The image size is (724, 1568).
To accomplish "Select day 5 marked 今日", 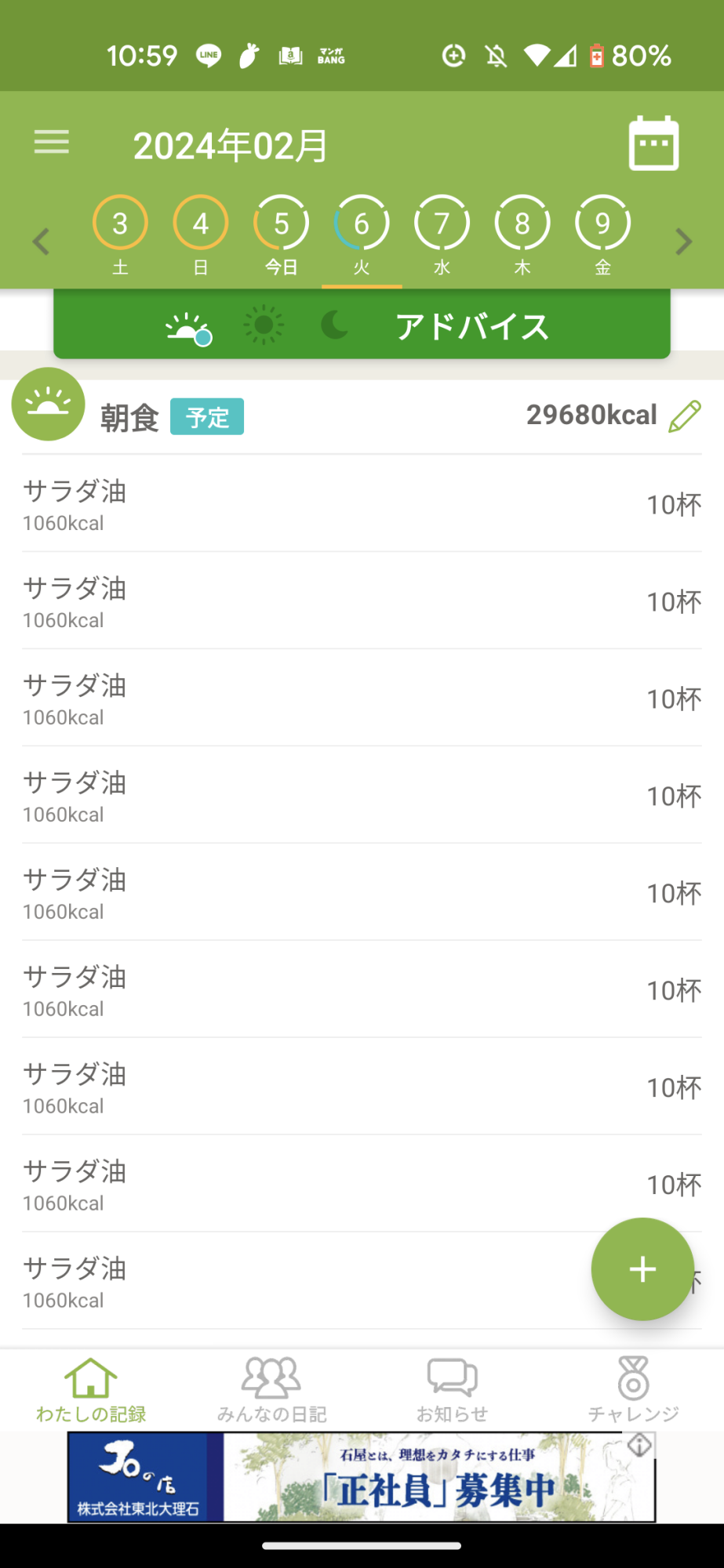I will pyautogui.click(x=281, y=235).
